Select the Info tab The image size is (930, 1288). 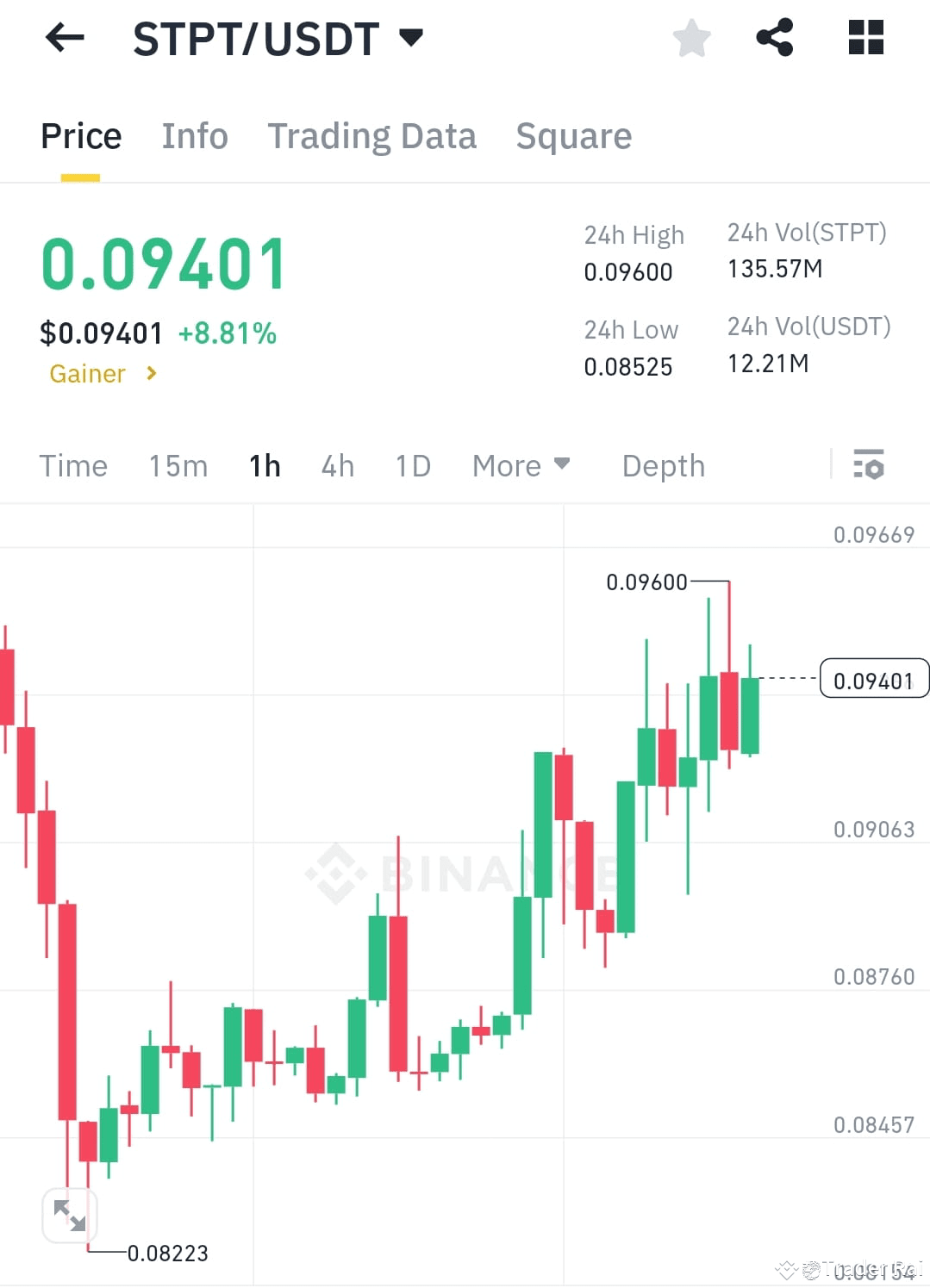(194, 136)
